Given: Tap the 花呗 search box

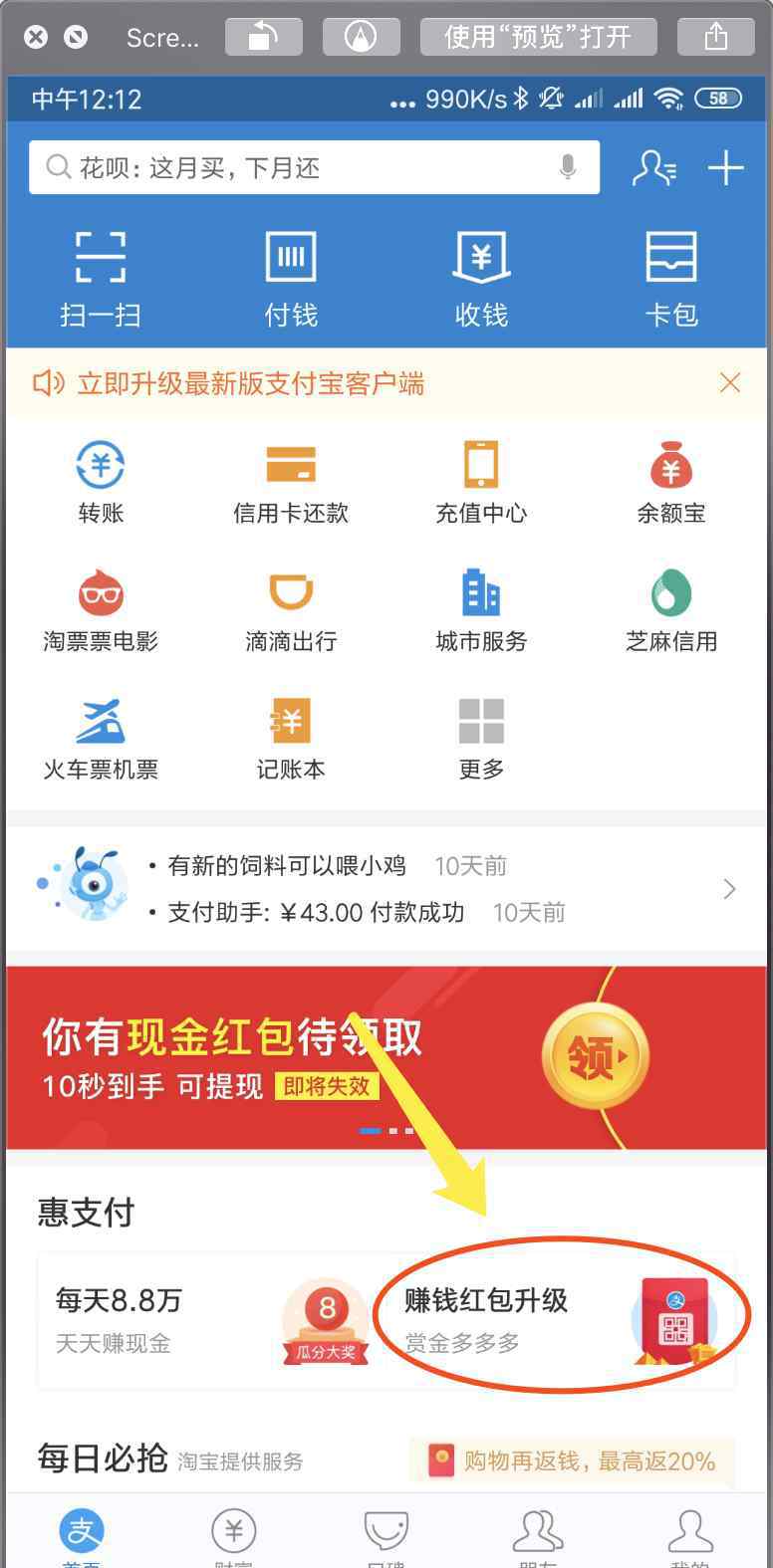Looking at the screenshot, I should coord(314,167).
